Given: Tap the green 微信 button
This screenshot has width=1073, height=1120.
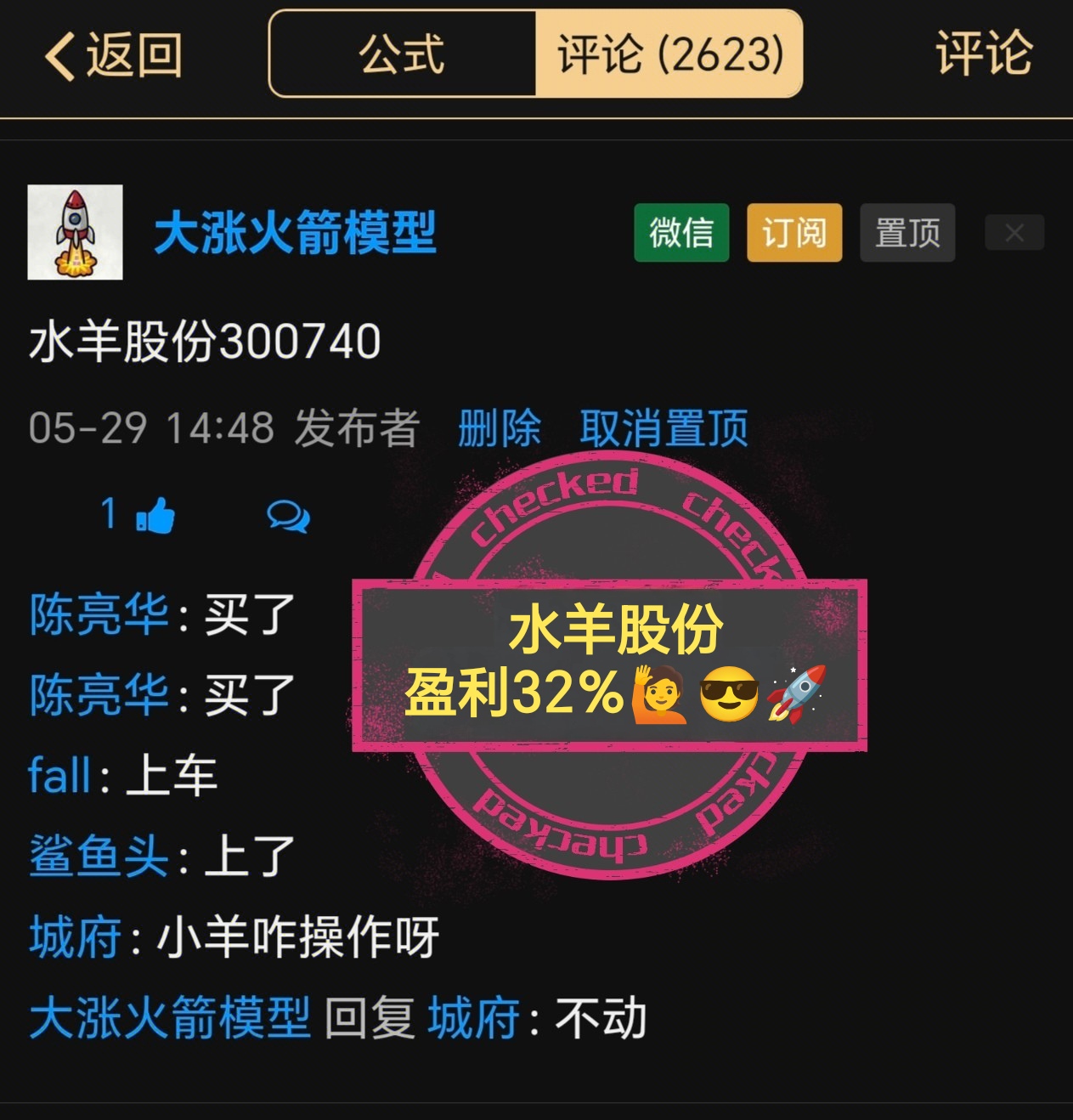Looking at the screenshot, I should tap(681, 233).
